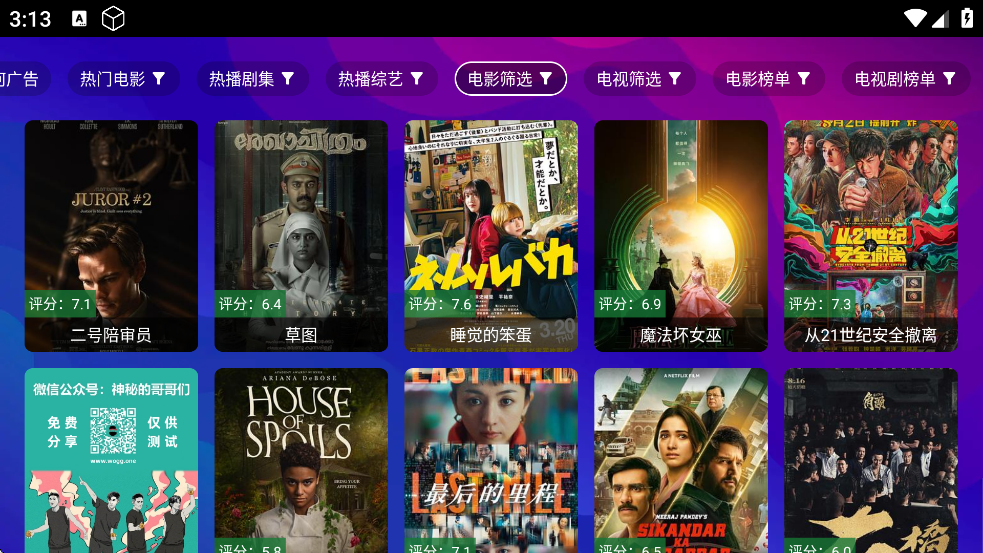Viewport: 983px width, 553px height.
Task: Select the 电视剧榜单 tab
Action: tap(906, 79)
